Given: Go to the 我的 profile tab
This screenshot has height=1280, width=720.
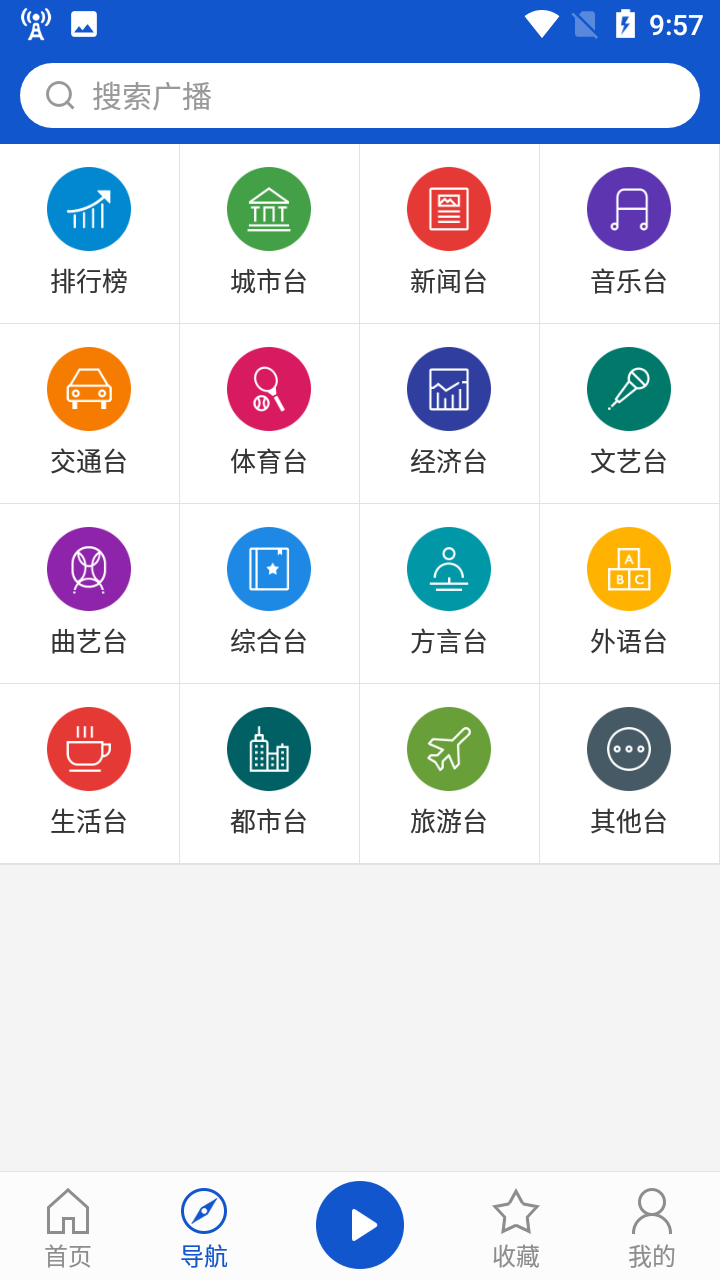Looking at the screenshot, I should tap(652, 1227).
